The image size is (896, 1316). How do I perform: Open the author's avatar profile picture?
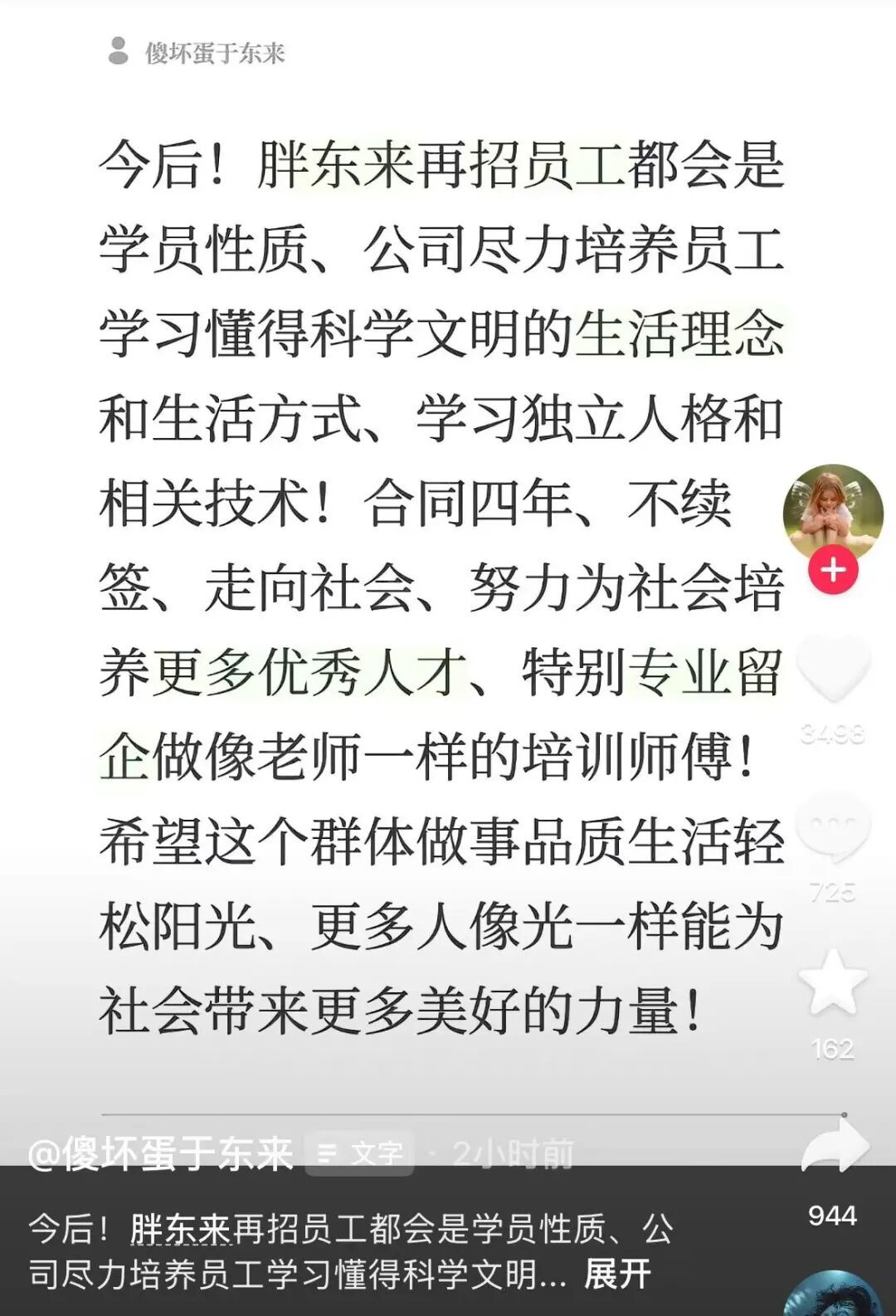point(833,513)
